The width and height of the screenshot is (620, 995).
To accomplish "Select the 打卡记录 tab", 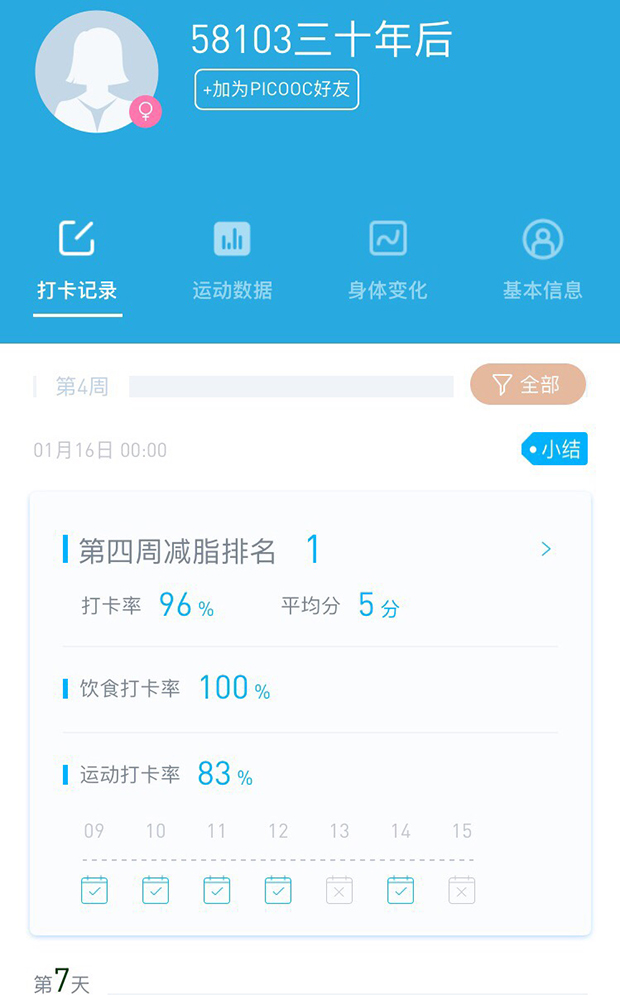I will tap(77, 261).
